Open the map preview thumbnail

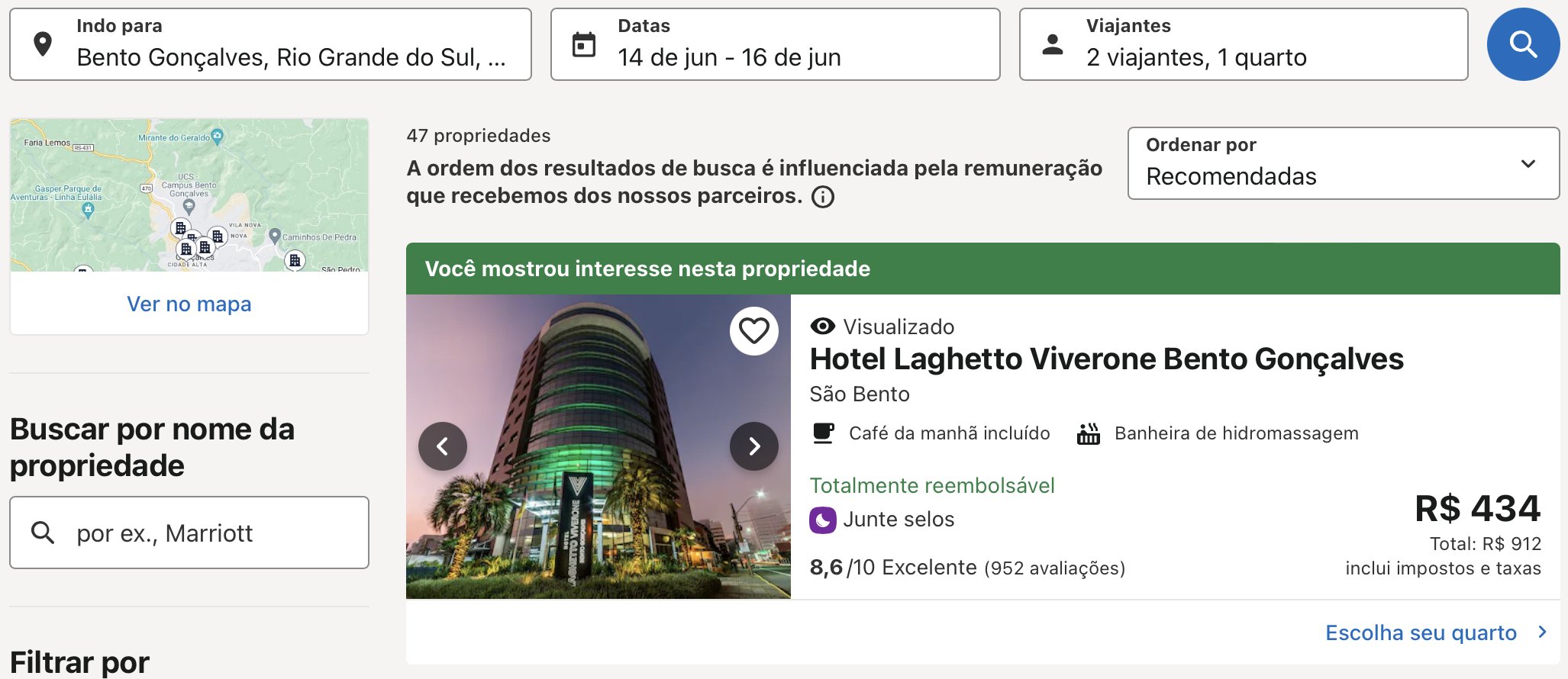point(189,195)
